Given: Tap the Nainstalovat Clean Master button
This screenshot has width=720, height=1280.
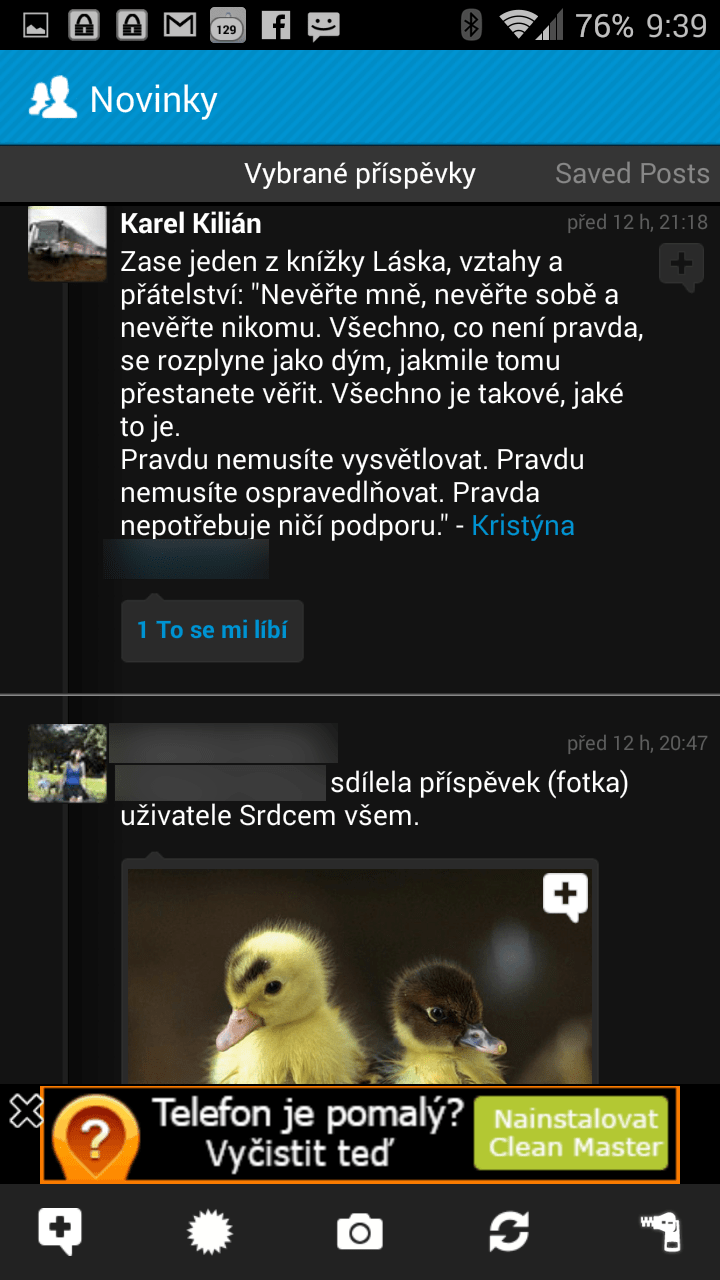Looking at the screenshot, I should (x=576, y=1133).
